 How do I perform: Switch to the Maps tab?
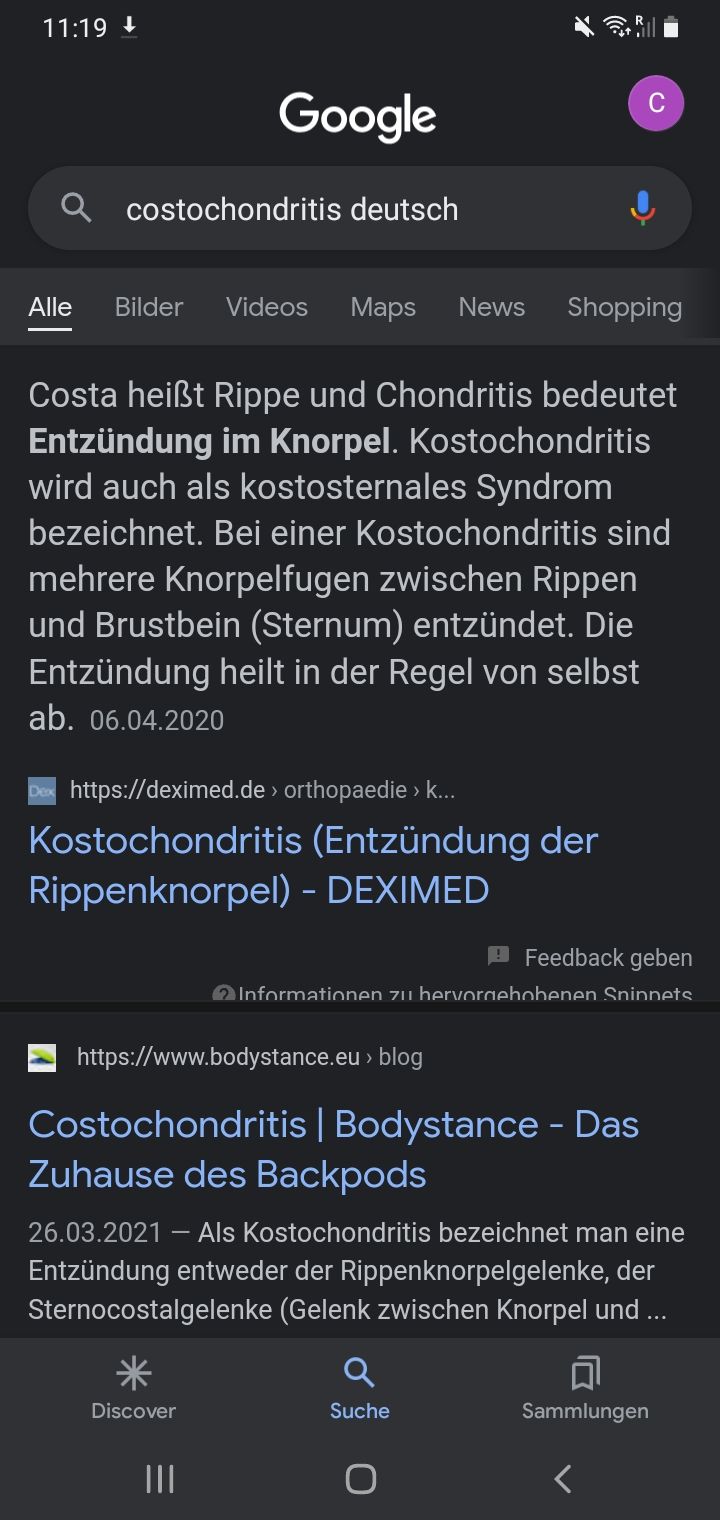click(x=383, y=307)
